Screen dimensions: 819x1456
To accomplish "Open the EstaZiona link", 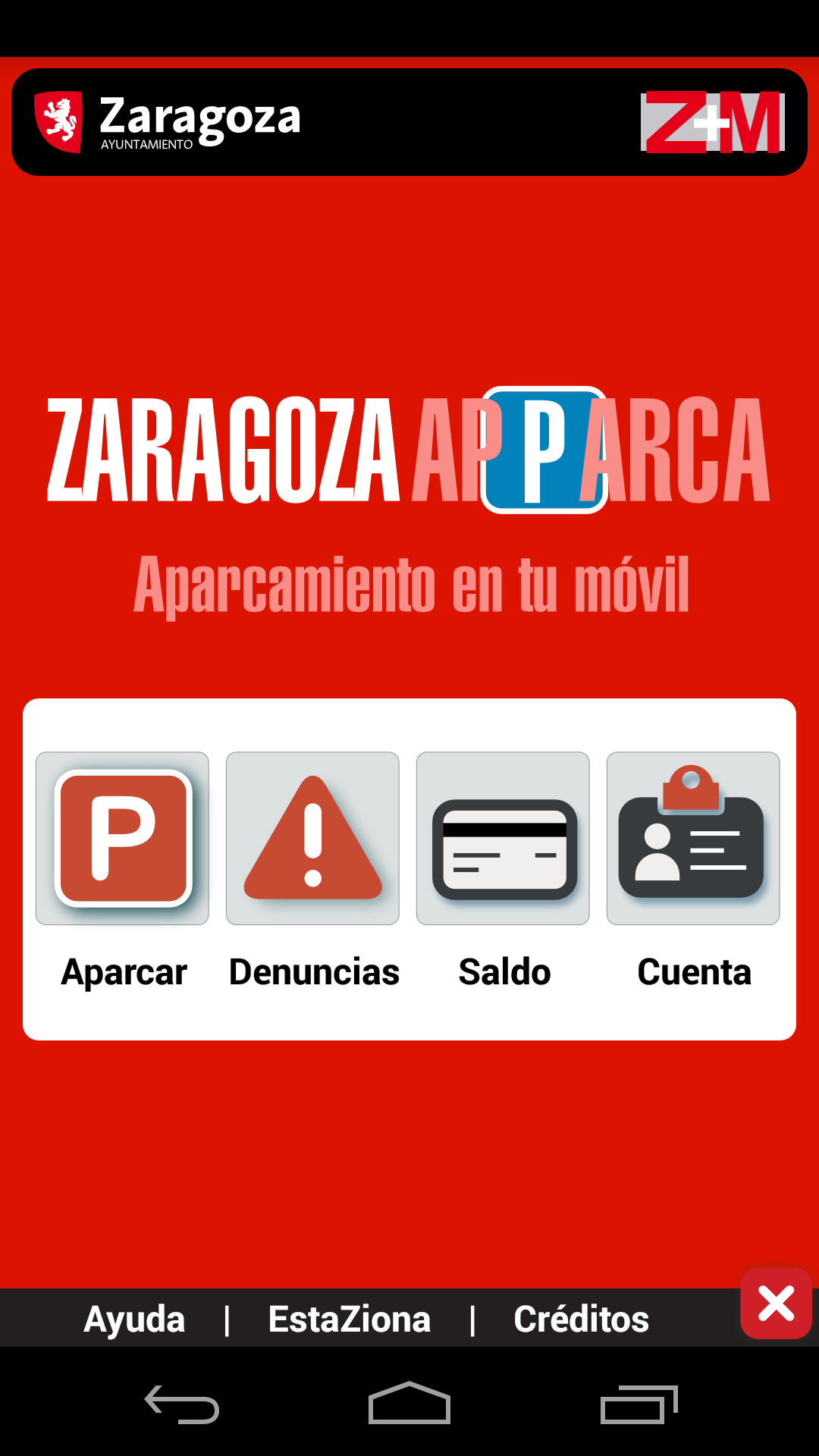I will 349,1319.
